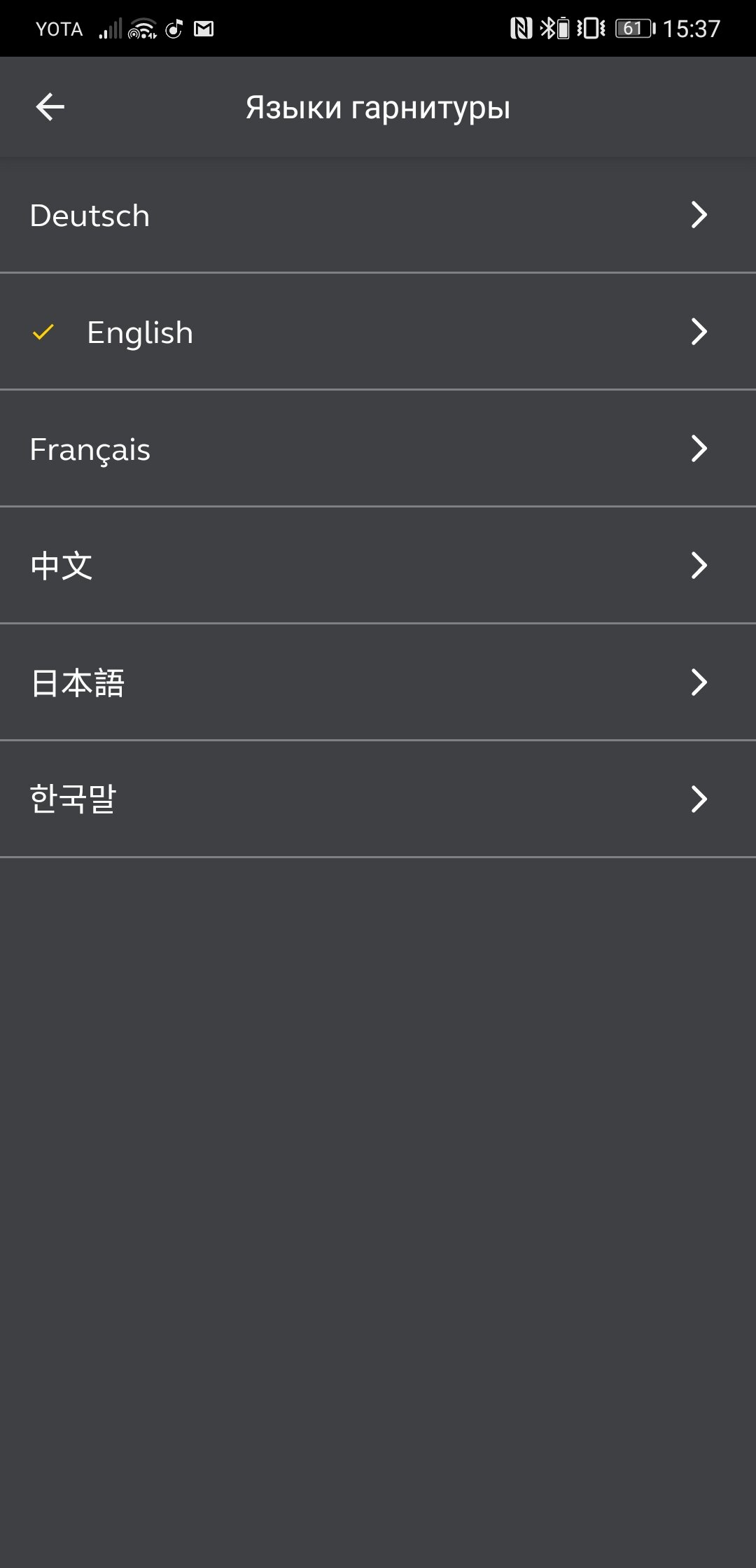This screenshot has height=1568, width=756.
Task: Open the 中文 language row
Action: pyautogui.click(x=378, y=566)
